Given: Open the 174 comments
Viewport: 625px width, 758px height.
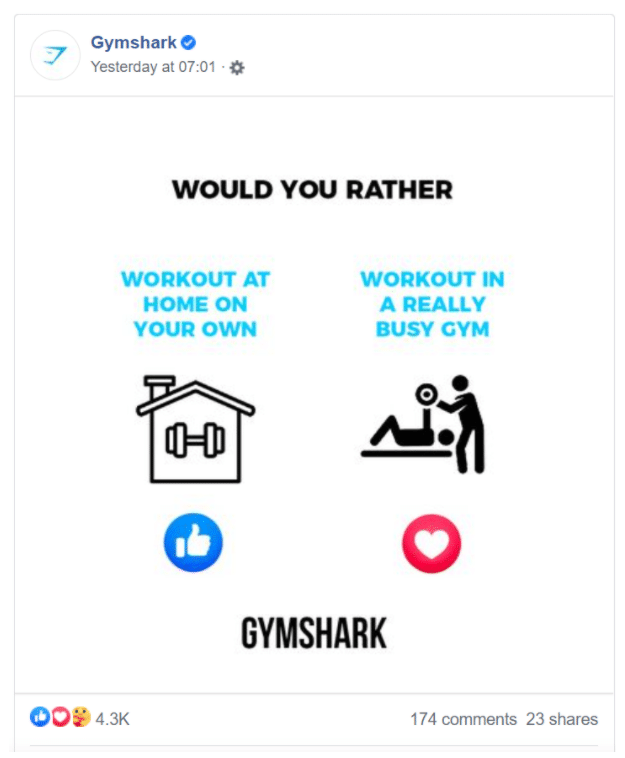Looking at the screenshot, I should 463,719.
